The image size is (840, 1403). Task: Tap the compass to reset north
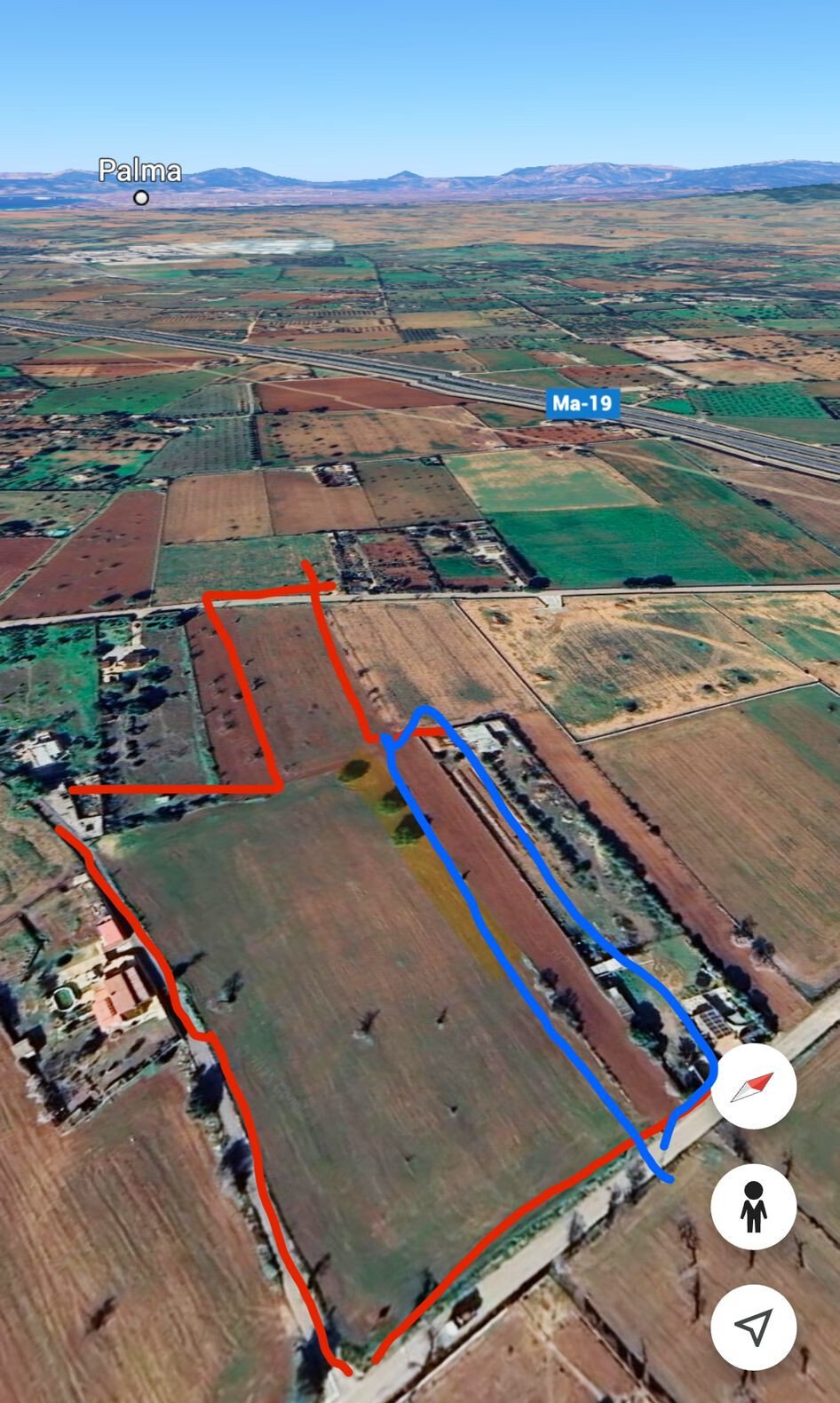753,1086
